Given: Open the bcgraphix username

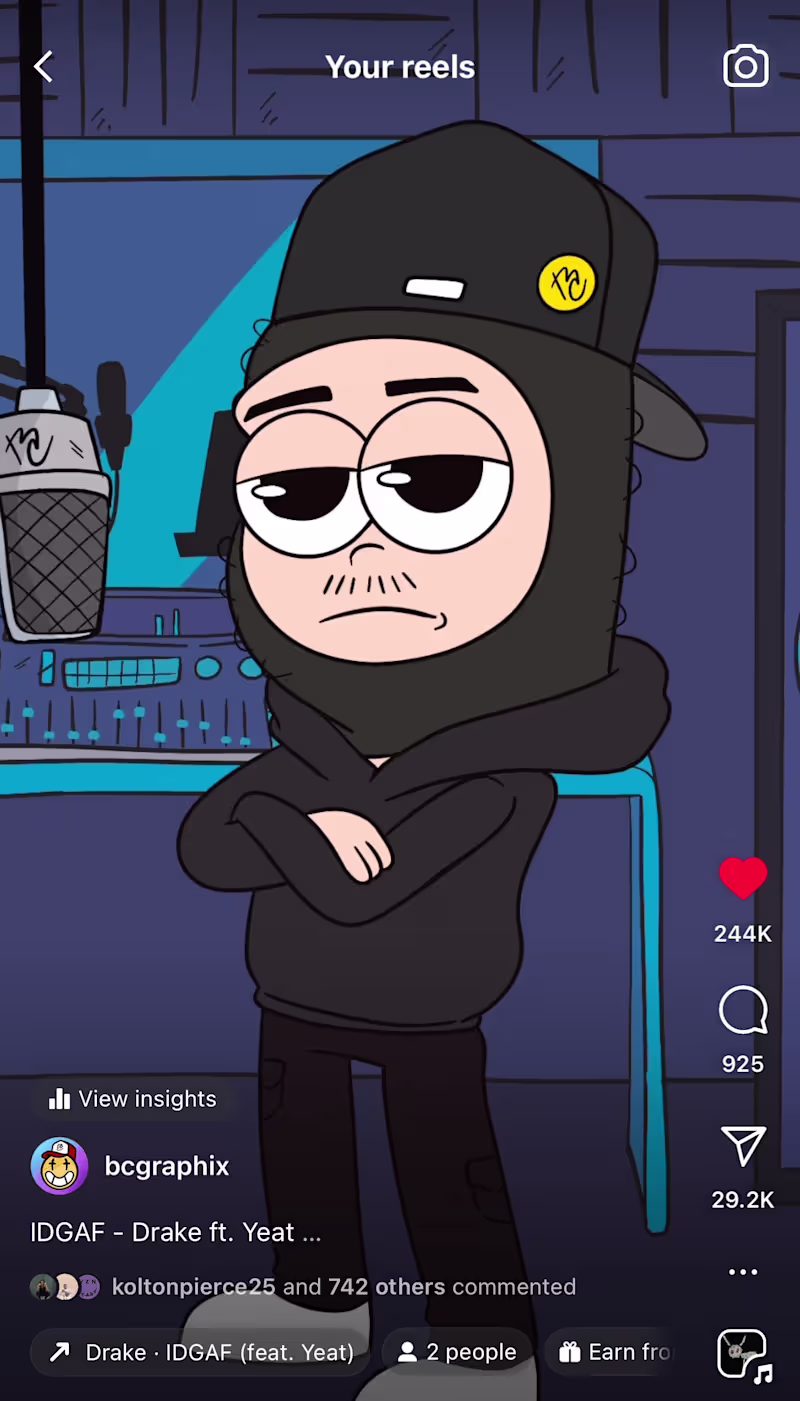Looking at the screenshot, I should 167,1166.
